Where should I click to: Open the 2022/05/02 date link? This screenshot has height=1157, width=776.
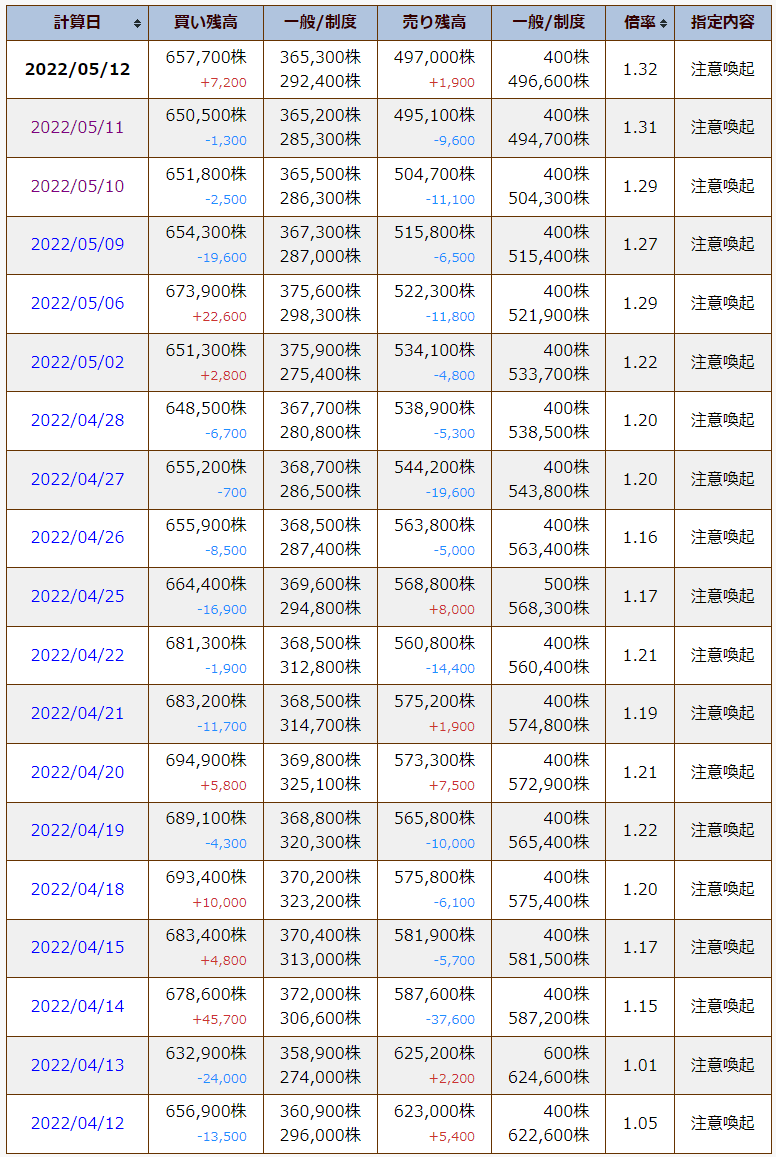77,362
